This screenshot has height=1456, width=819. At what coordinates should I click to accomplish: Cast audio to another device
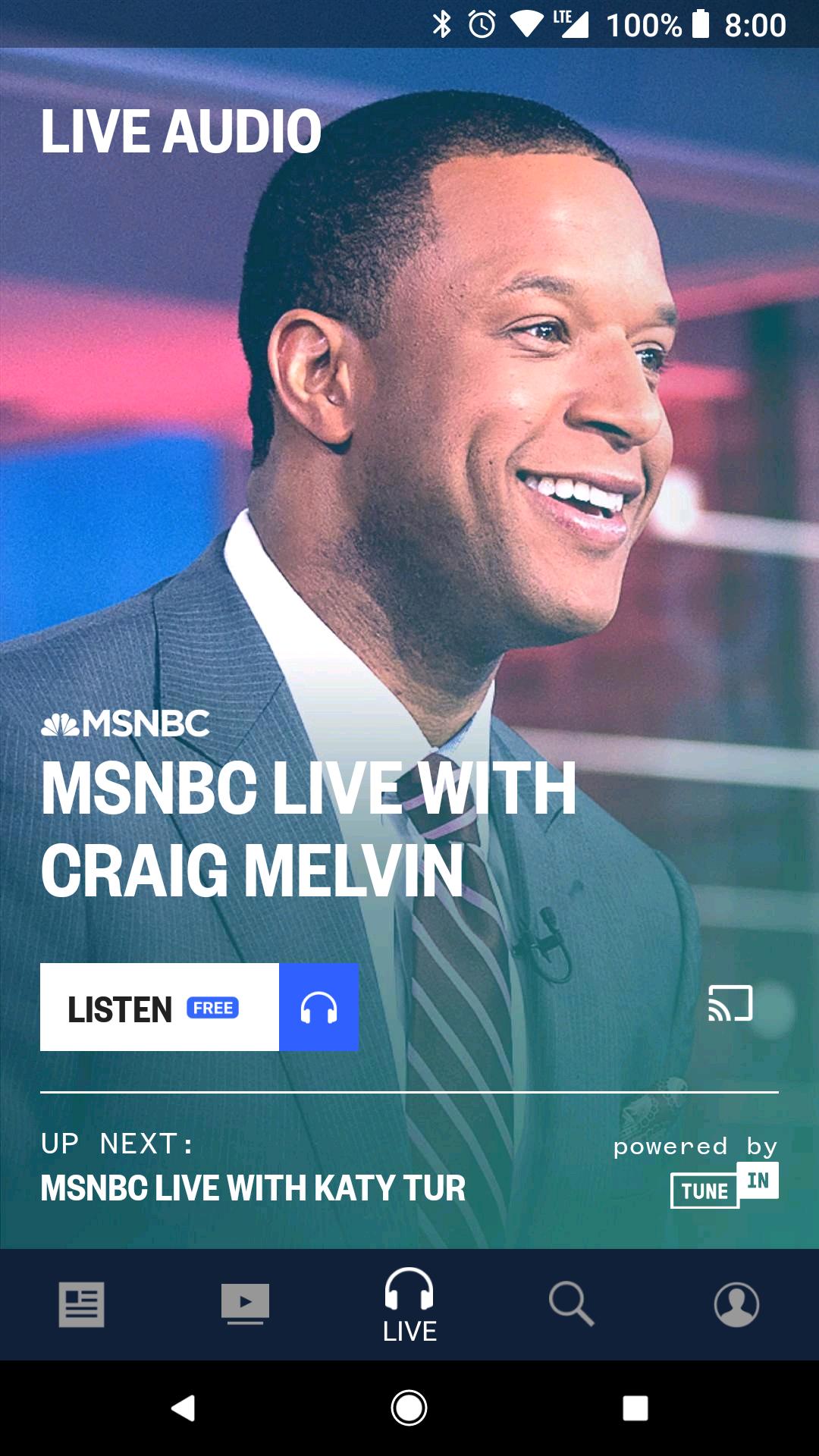coord(730,1003)
